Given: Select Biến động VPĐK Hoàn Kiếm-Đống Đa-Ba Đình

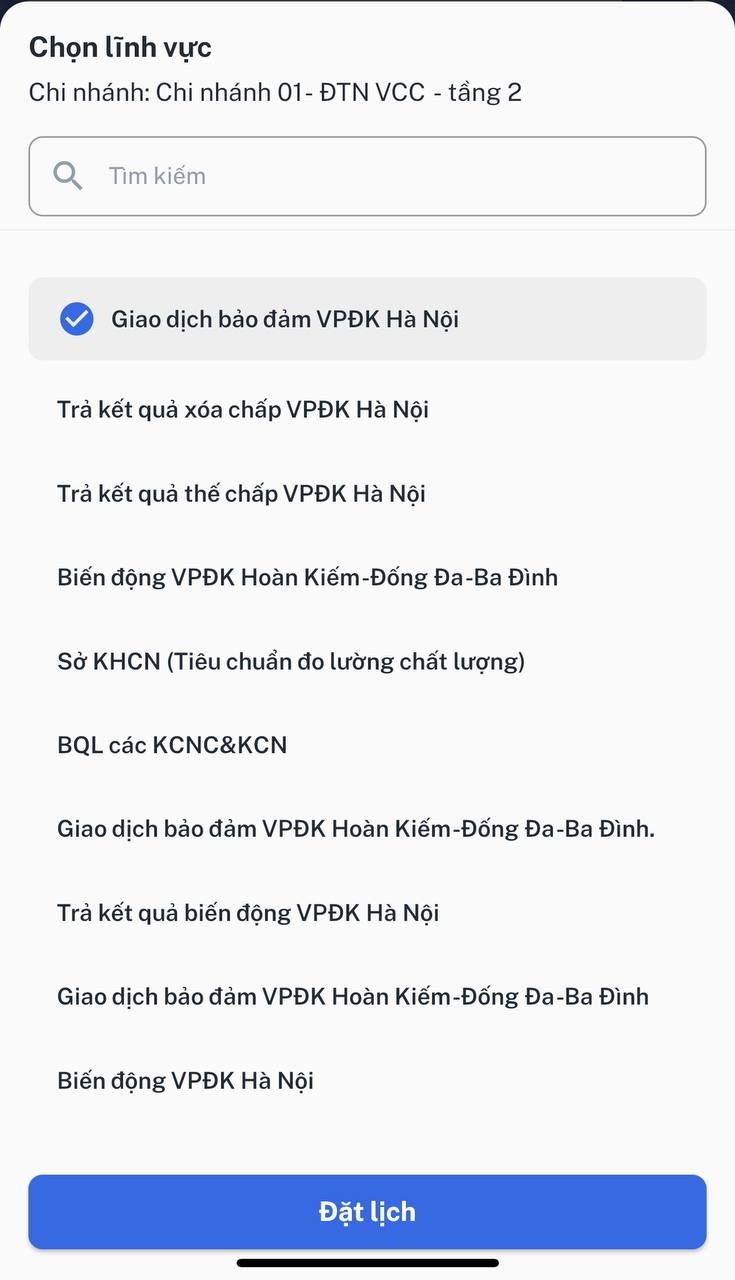Looking at the screenshot, I should (x=367, y=577).
